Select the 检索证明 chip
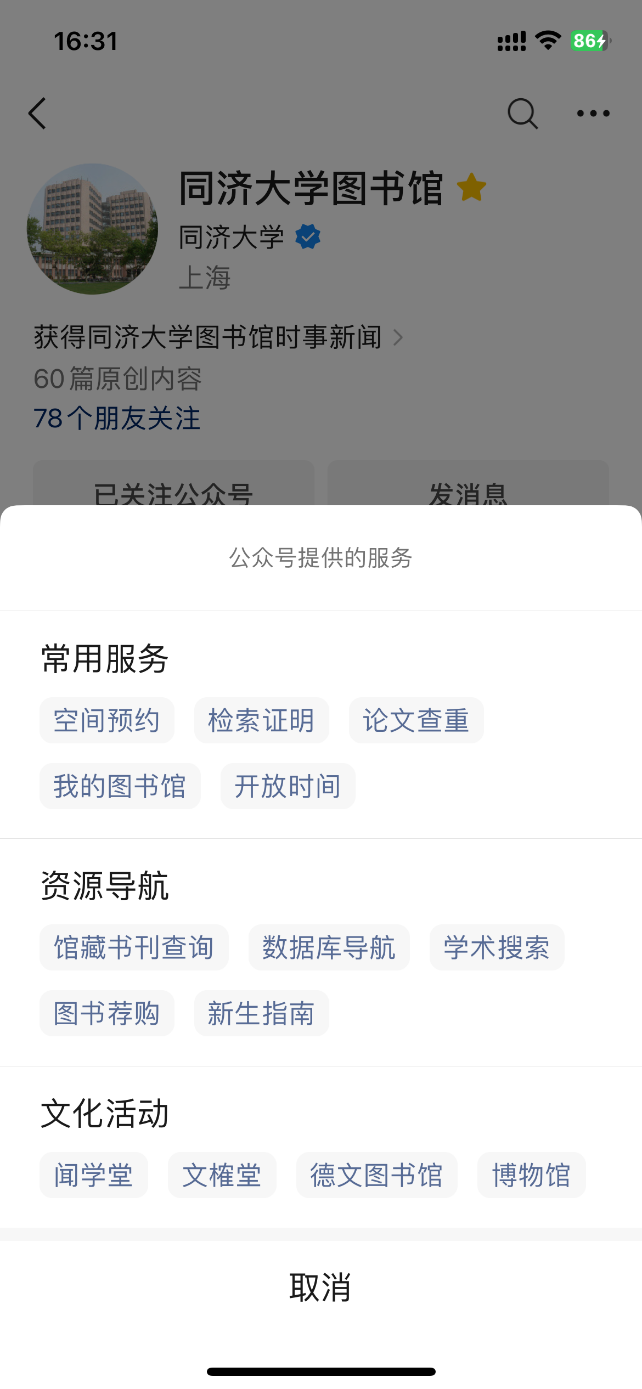Viewport: 642px width, 1389px height. (x=261, y=720)
